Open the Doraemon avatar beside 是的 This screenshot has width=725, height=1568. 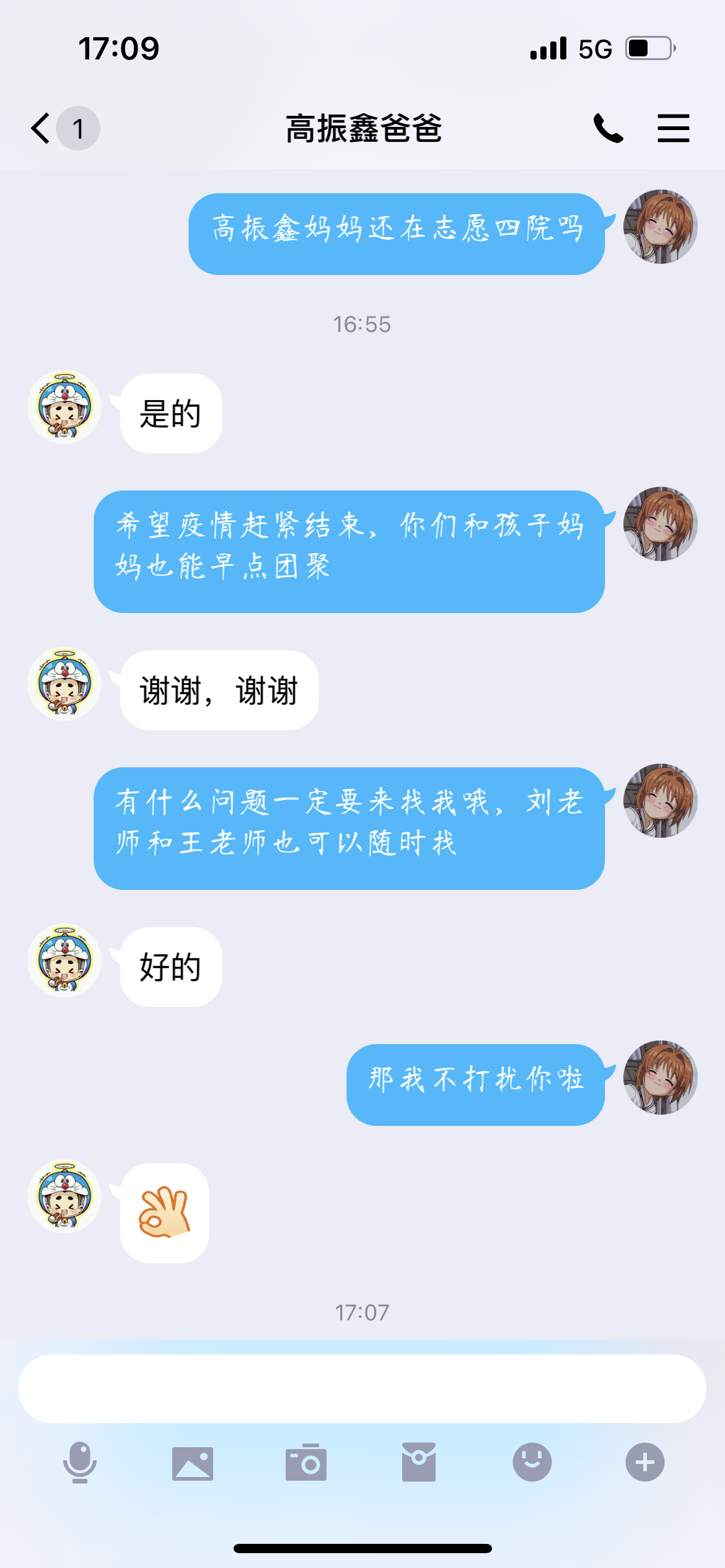64,407
